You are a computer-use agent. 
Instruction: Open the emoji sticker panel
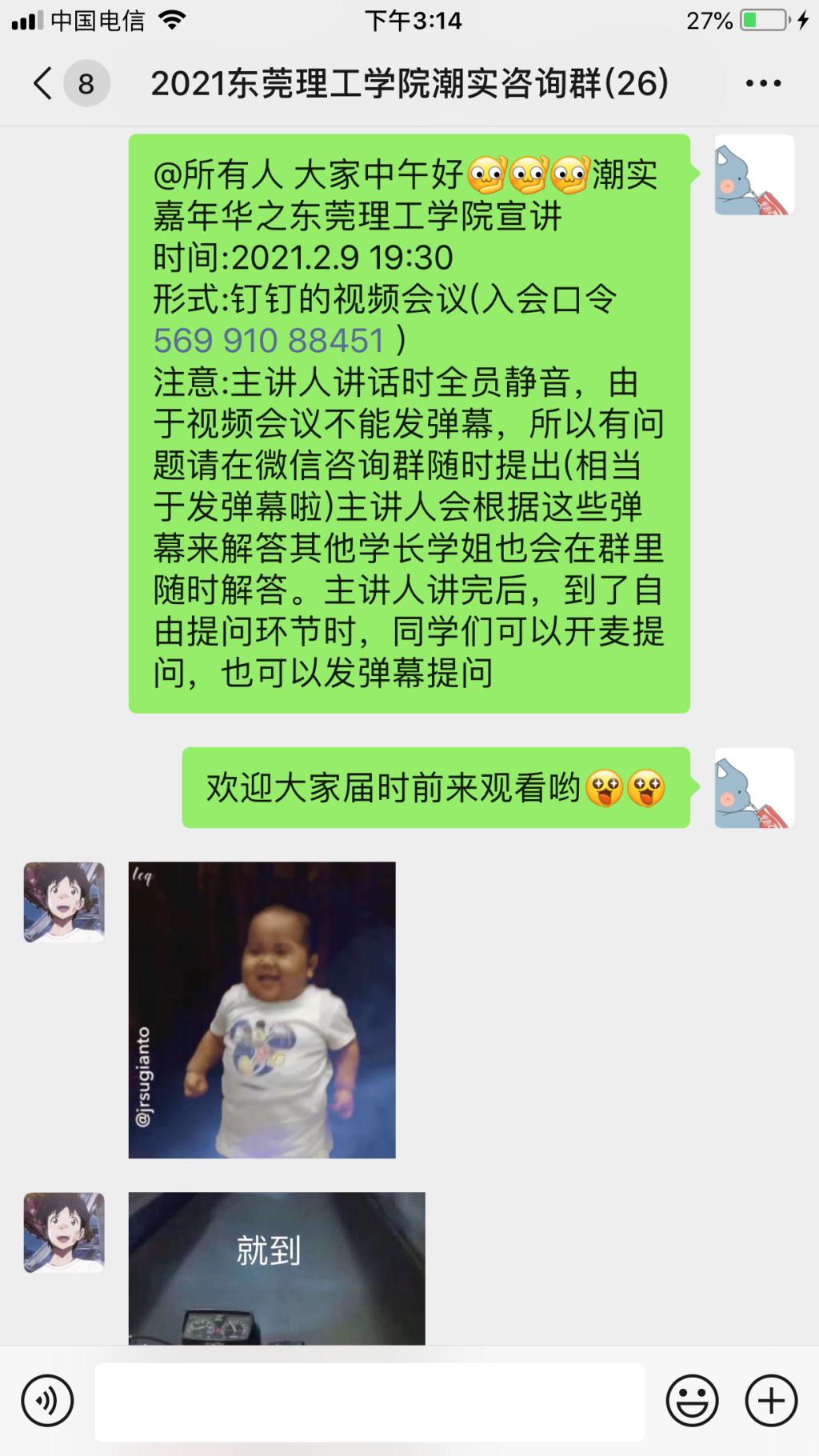coord(692,1401)
